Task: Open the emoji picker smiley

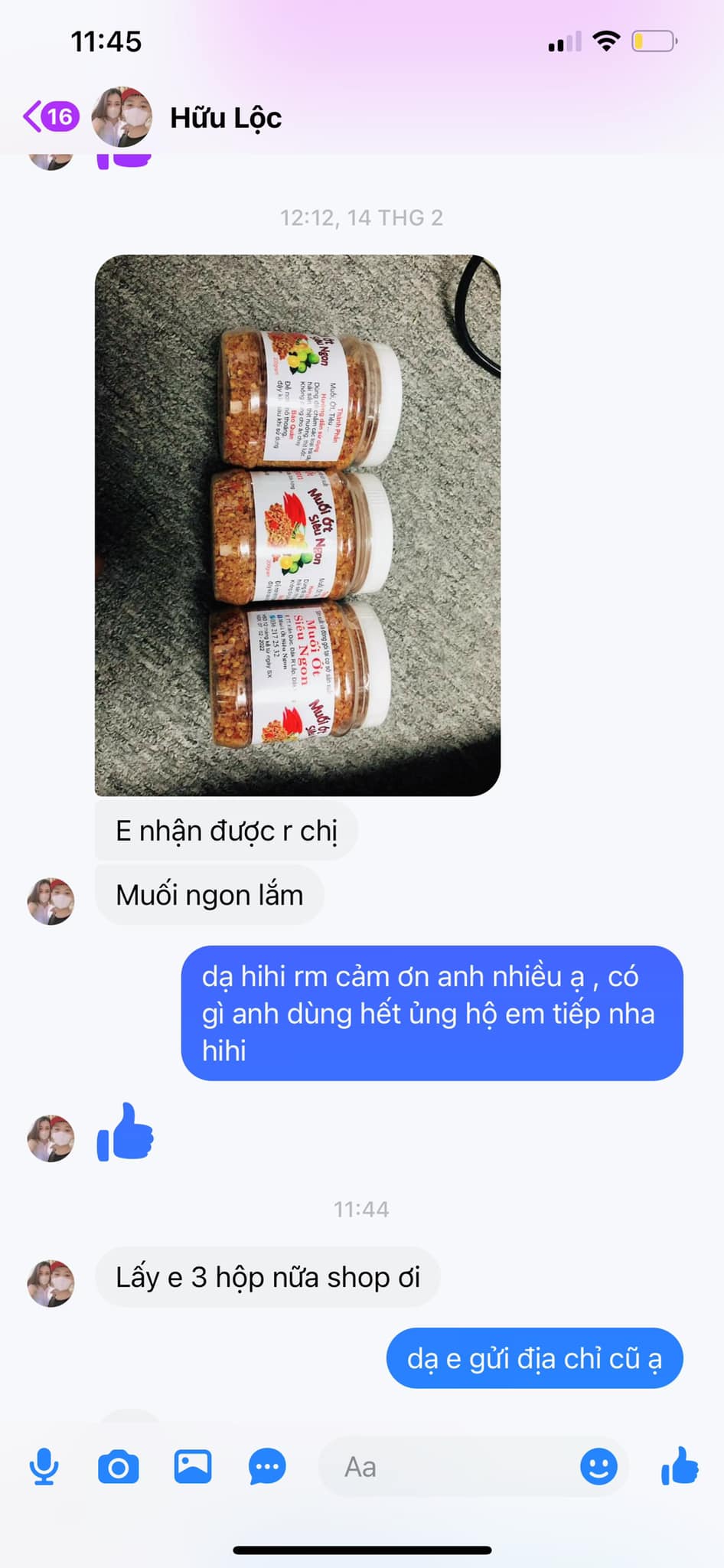Action: click(598, 1467)
